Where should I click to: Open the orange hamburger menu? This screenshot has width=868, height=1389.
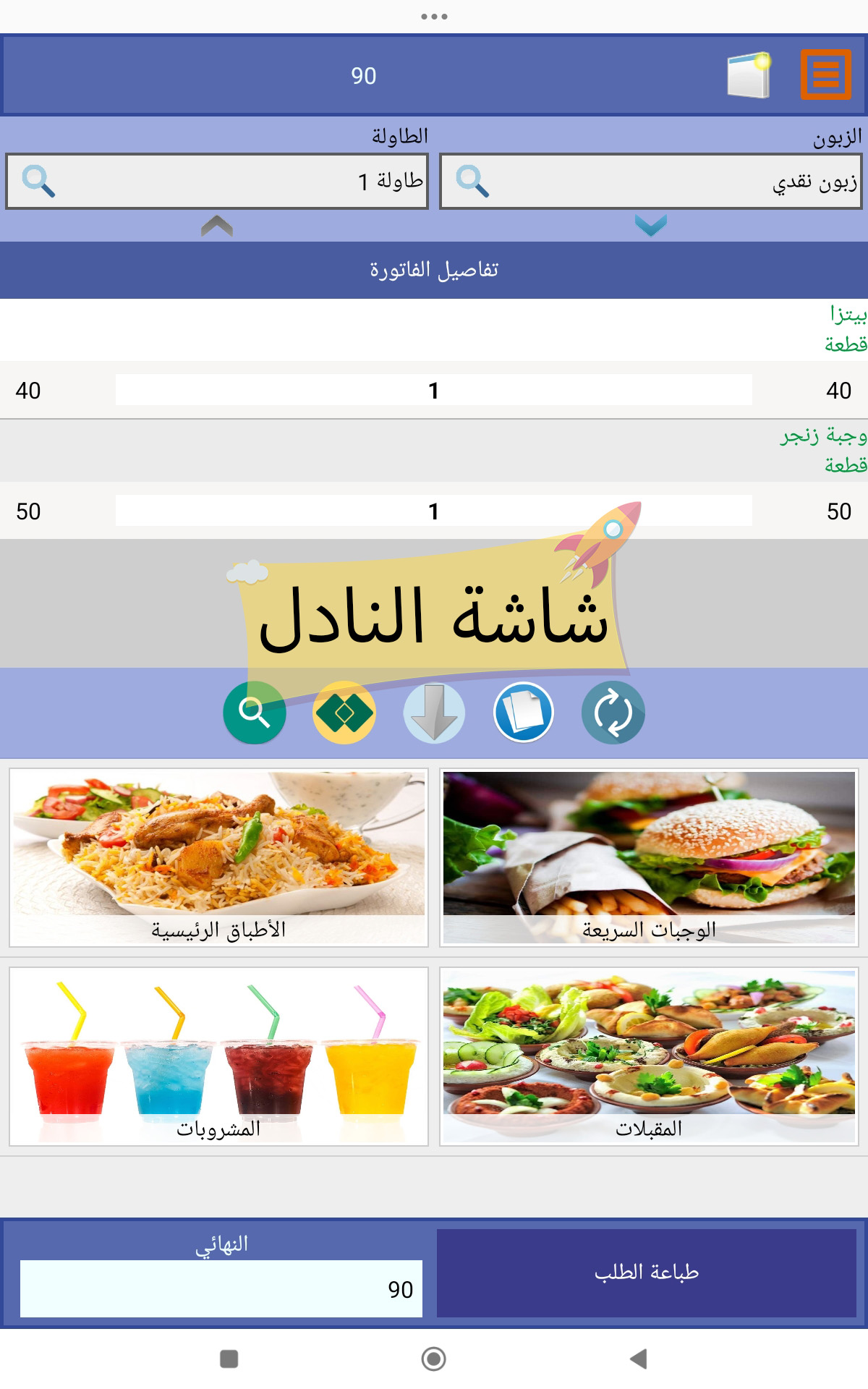click(825, 74)
